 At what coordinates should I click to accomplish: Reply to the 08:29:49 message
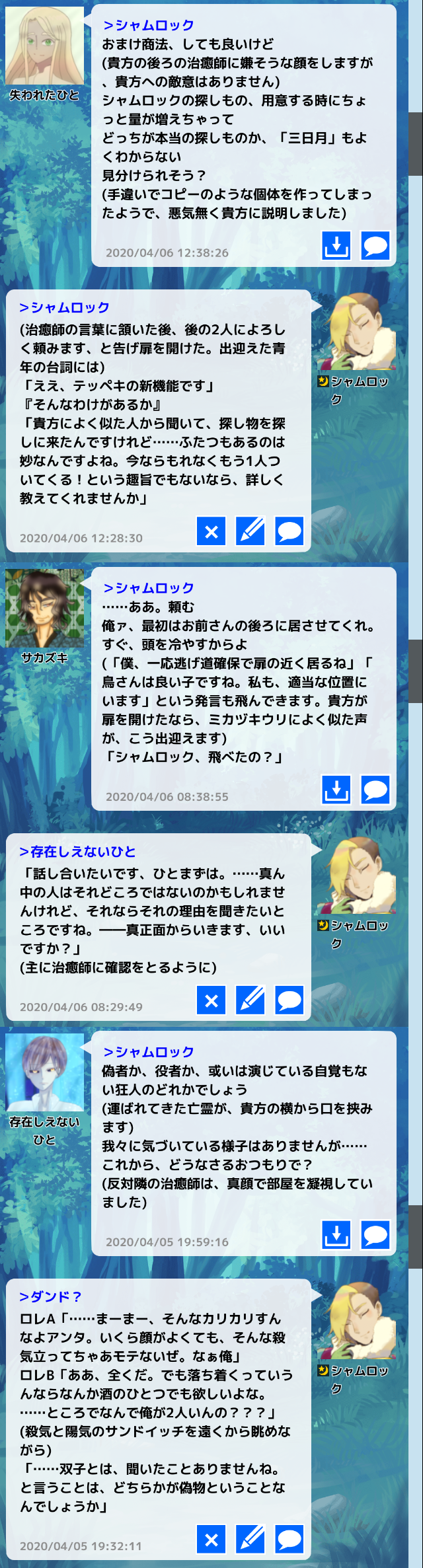289,1000
